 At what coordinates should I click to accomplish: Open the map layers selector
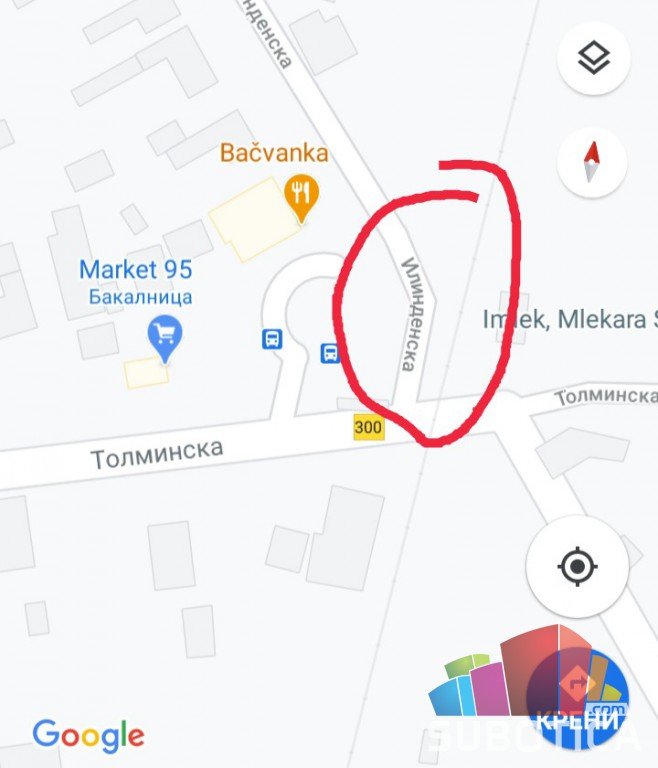pos(593,59)
